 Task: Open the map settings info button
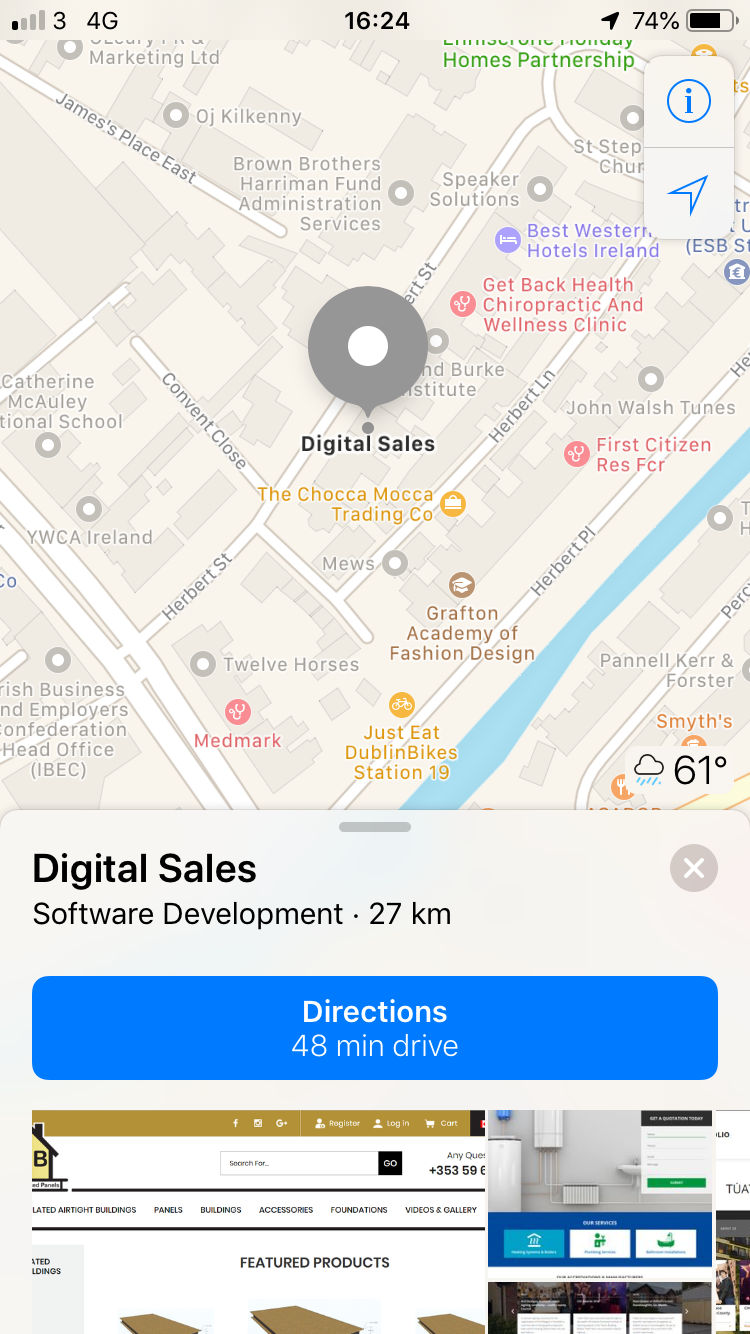click(688, 101)
